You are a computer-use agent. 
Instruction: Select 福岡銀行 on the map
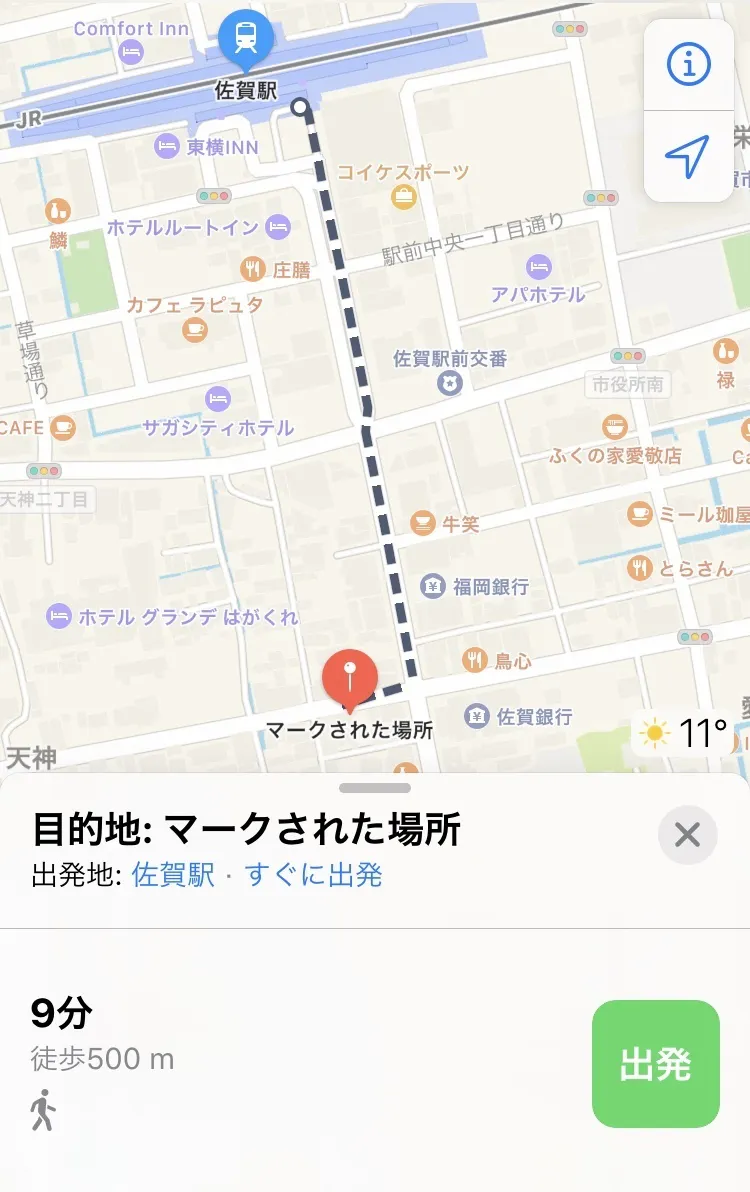(x=432, y=586)
